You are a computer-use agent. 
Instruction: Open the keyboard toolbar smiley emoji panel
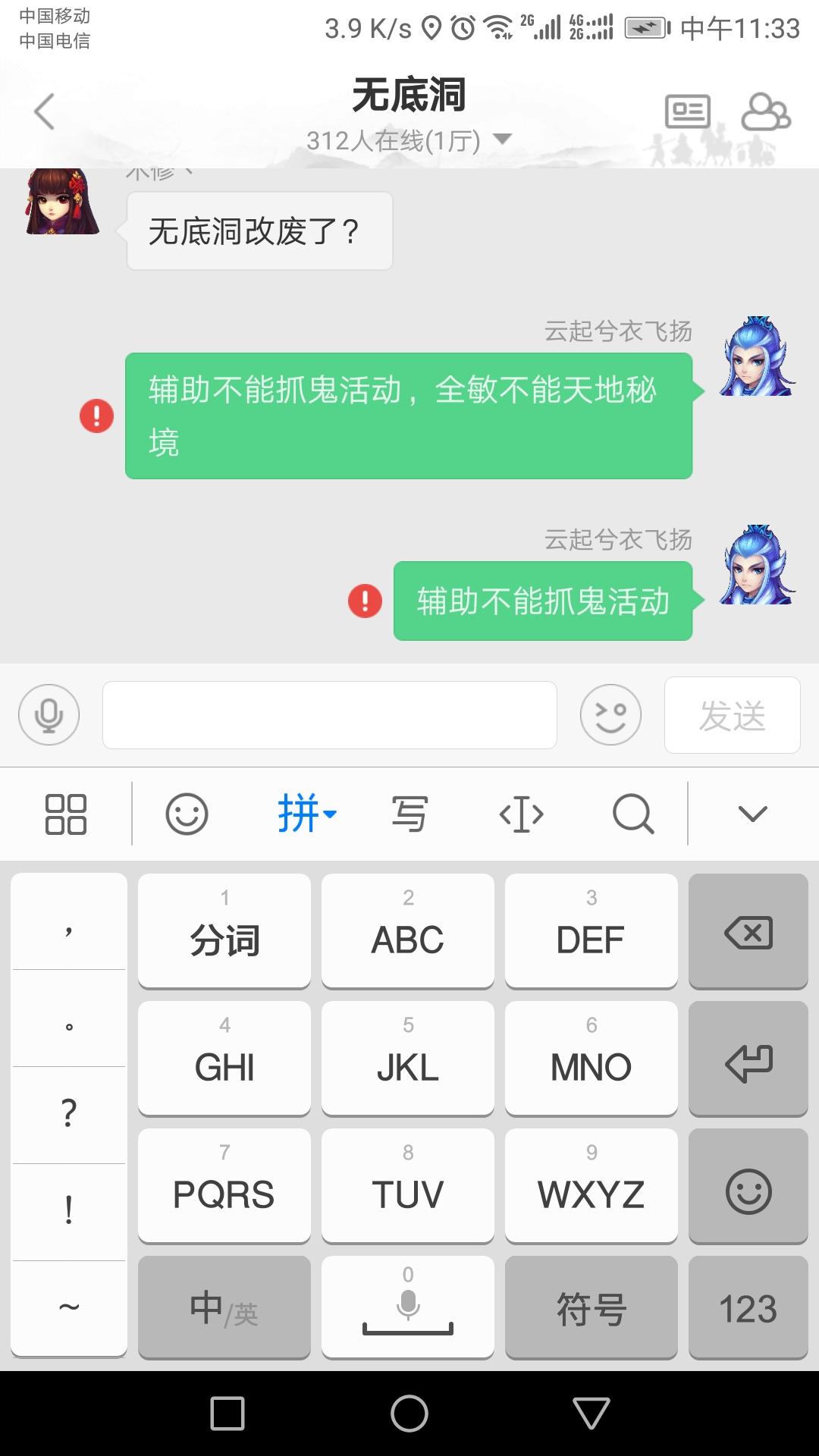(187, 814)
